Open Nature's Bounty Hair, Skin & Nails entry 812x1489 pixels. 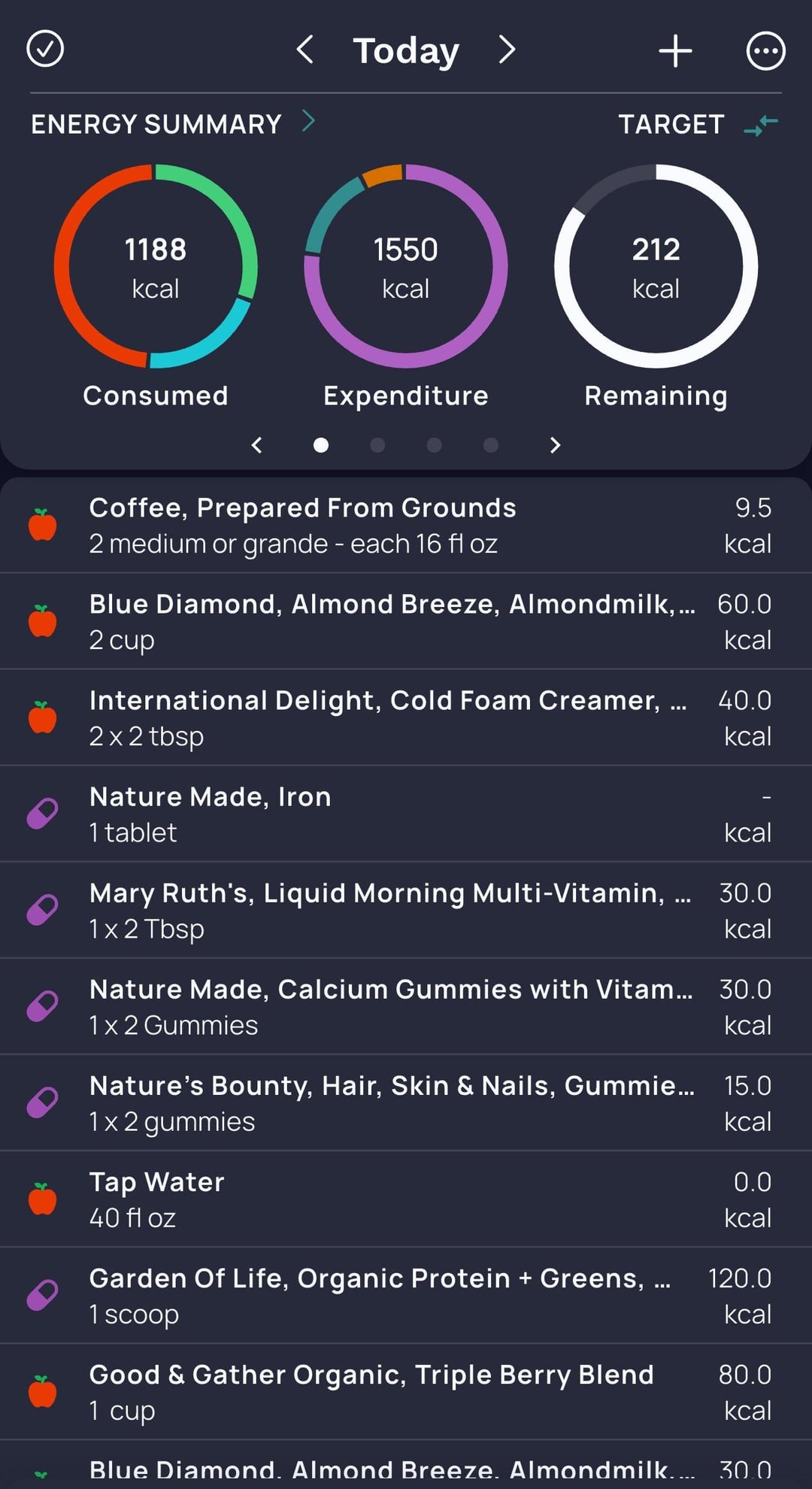click(x=406, y=1102)
